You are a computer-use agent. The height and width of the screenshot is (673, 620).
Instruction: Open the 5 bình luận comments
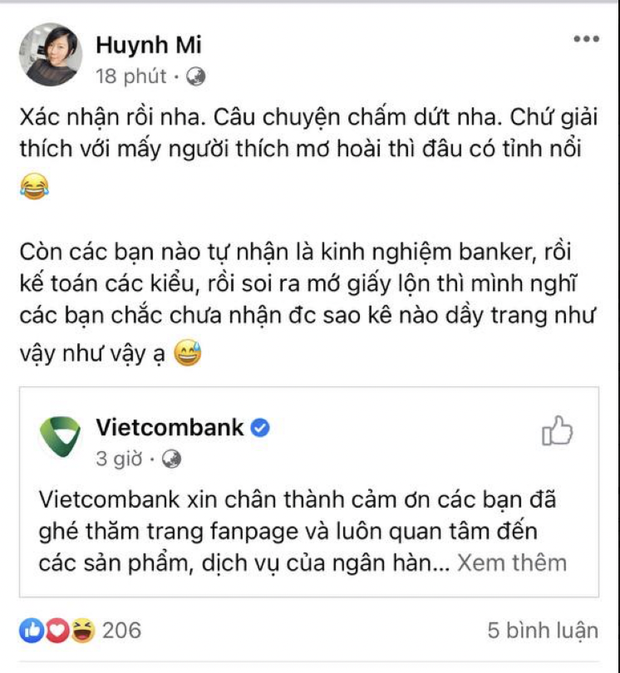[543, 630]
